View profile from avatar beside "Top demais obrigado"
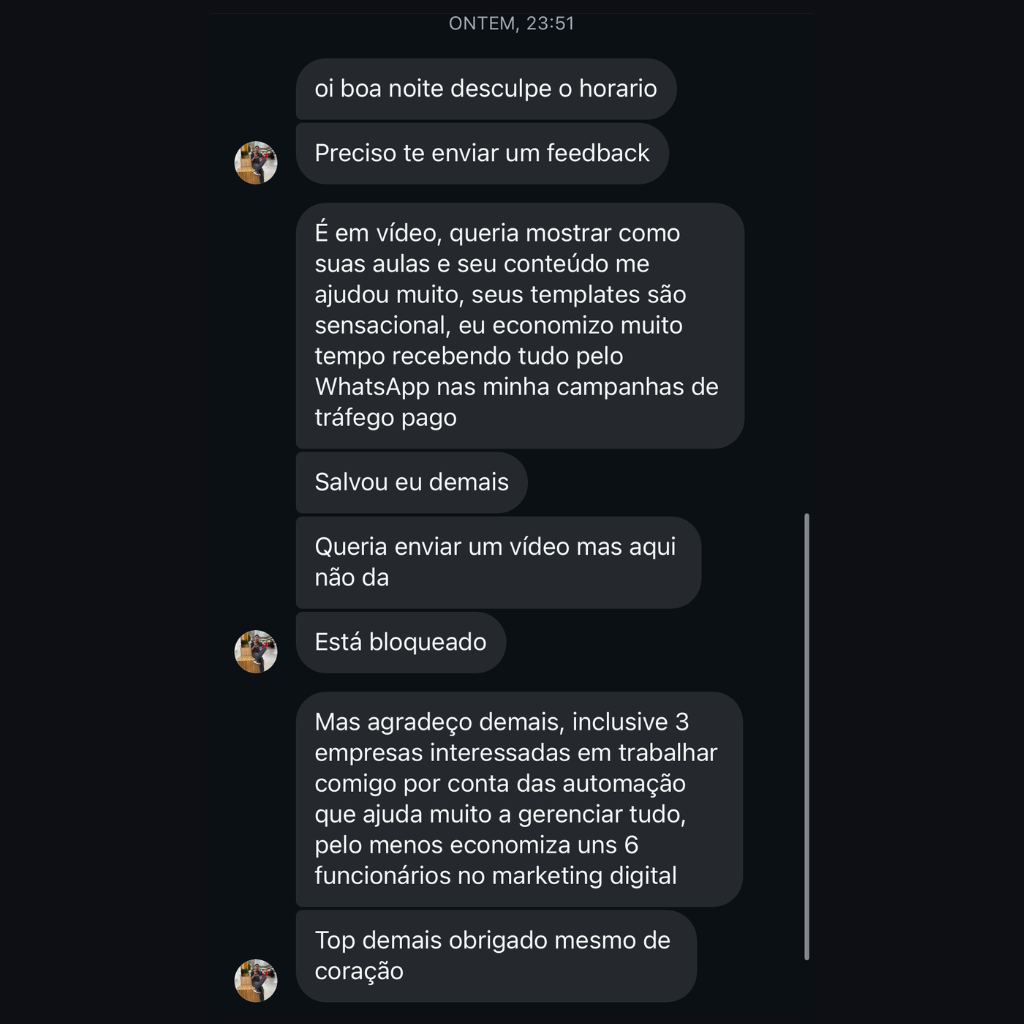The image size is (1024, 1024). click(x=256, y=981)
